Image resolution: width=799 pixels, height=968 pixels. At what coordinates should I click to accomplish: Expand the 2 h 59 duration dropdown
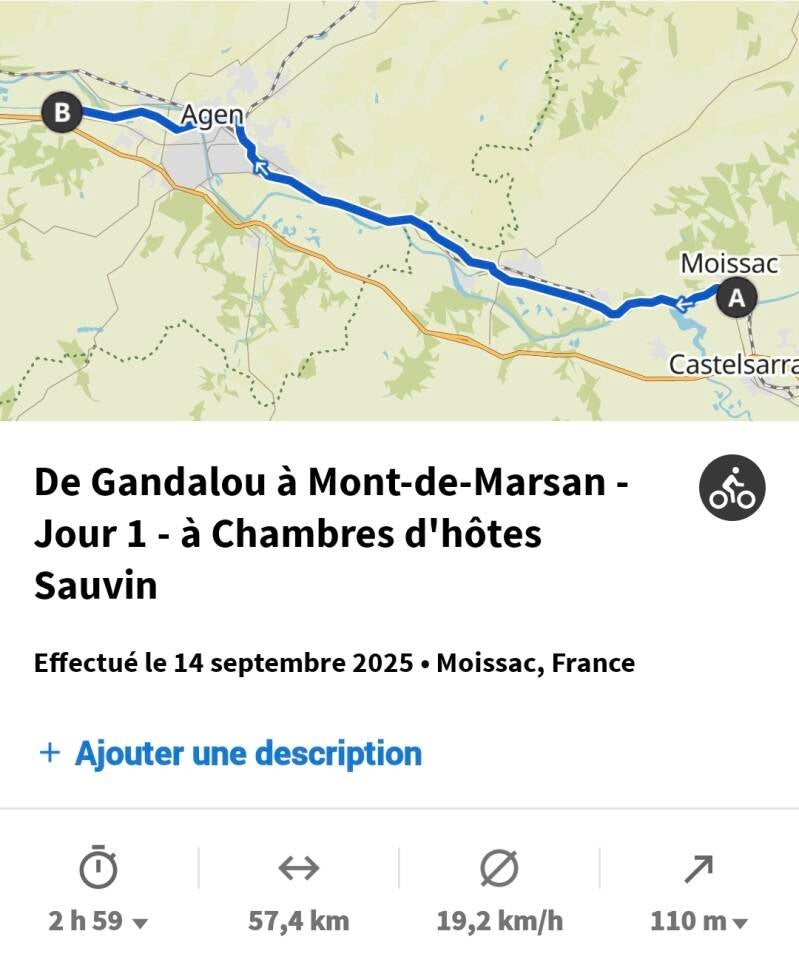pyautogui.click(x=99, y=921)
